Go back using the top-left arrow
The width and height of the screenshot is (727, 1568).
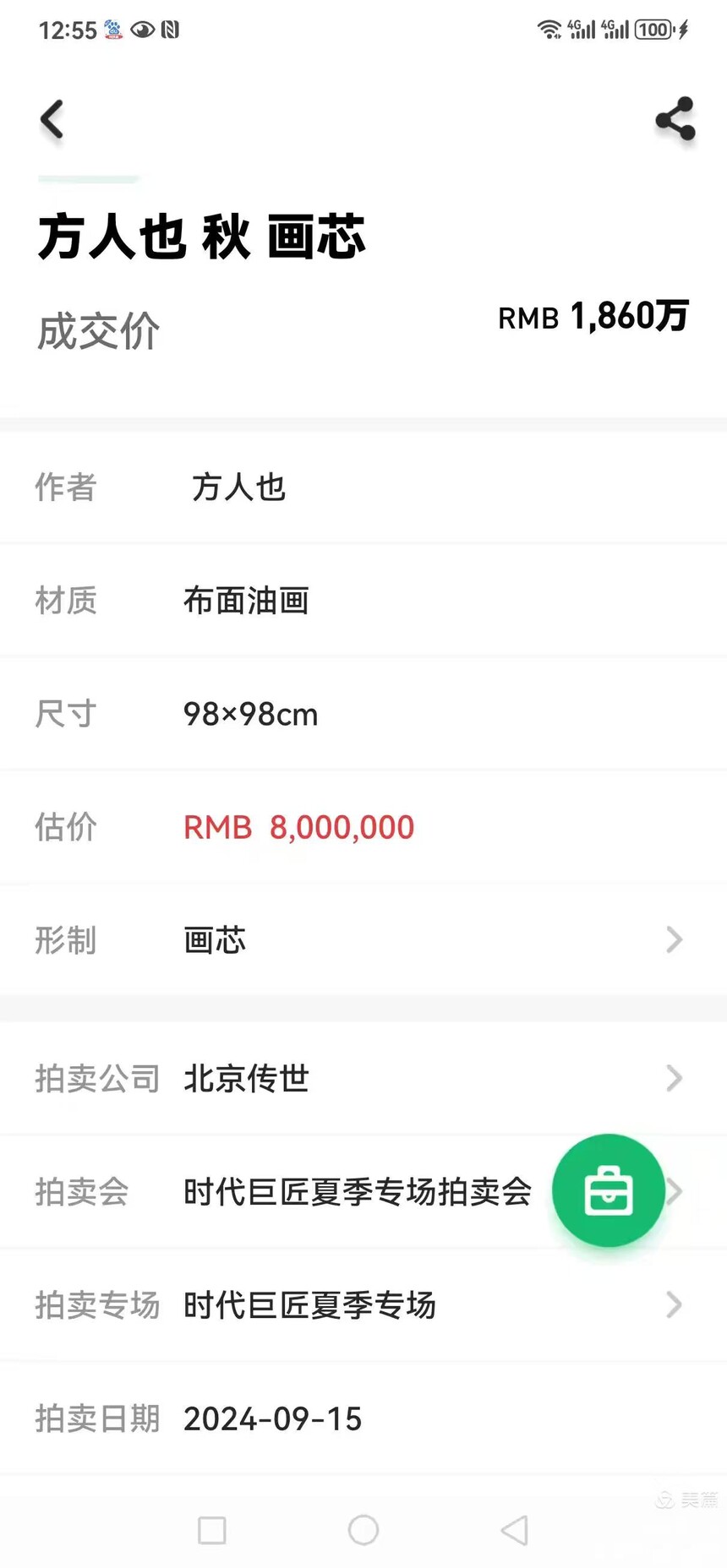52,119
